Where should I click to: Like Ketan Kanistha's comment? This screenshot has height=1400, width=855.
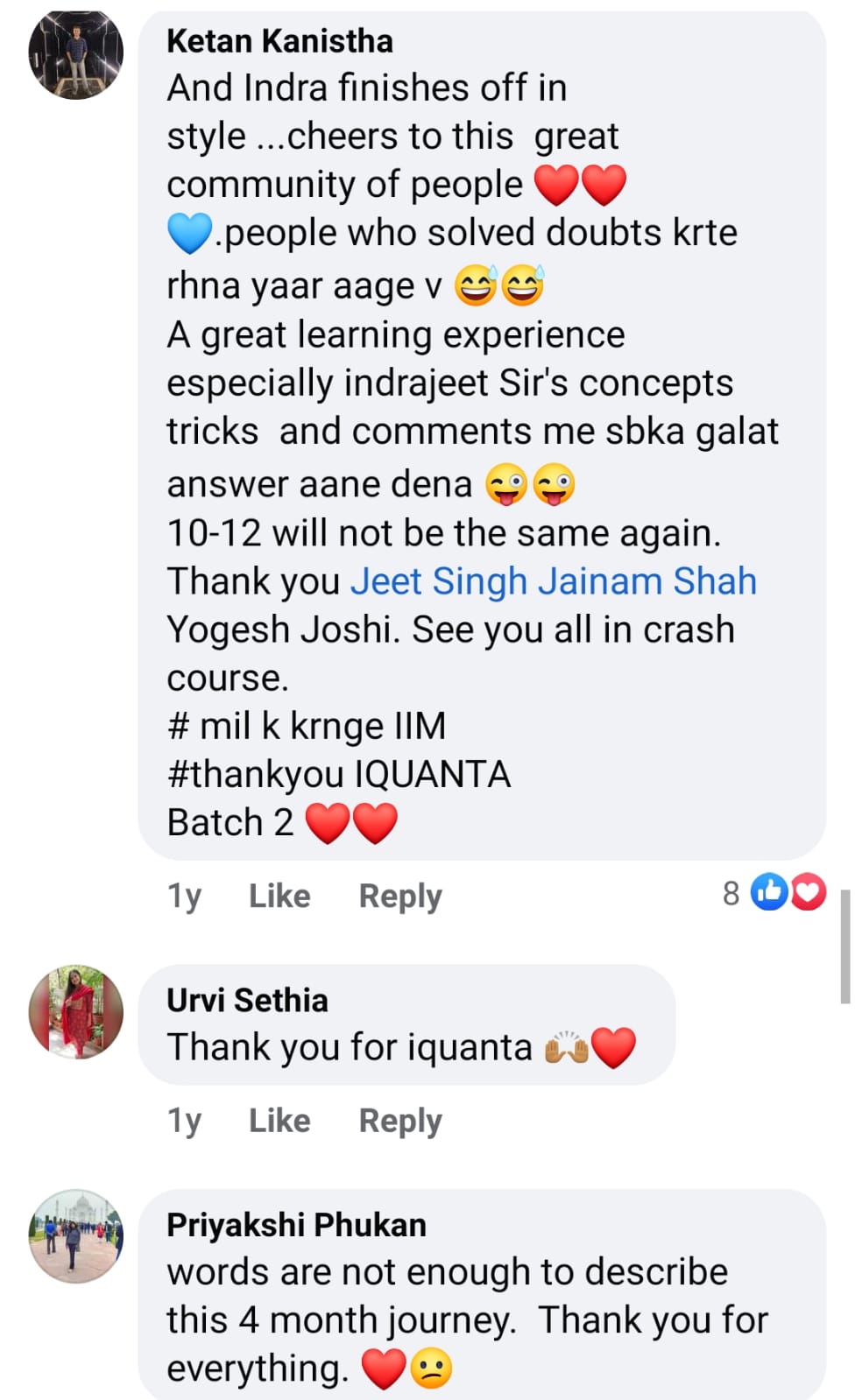[279, 896]
